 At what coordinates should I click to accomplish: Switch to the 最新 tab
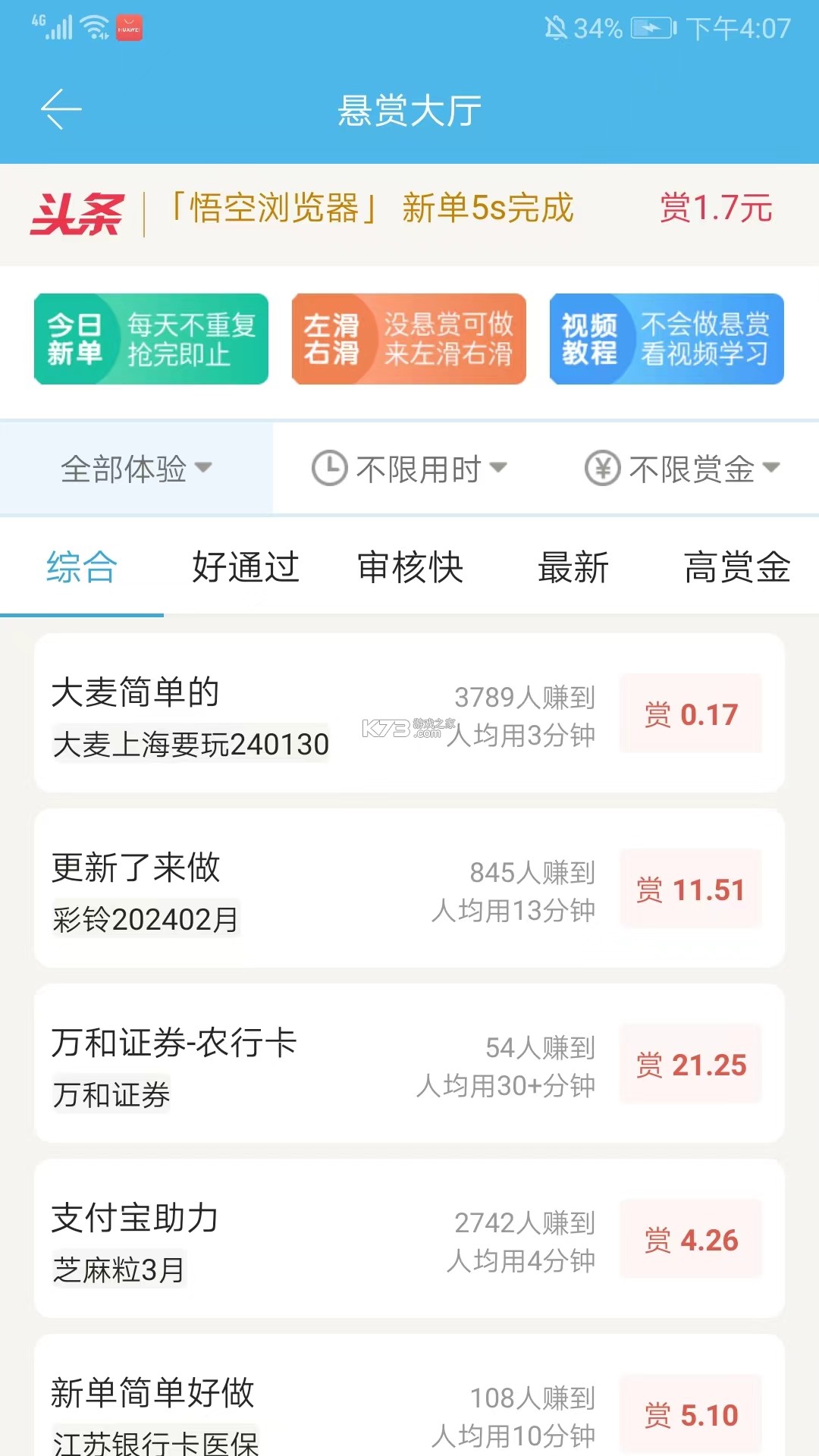pos(571,568)
